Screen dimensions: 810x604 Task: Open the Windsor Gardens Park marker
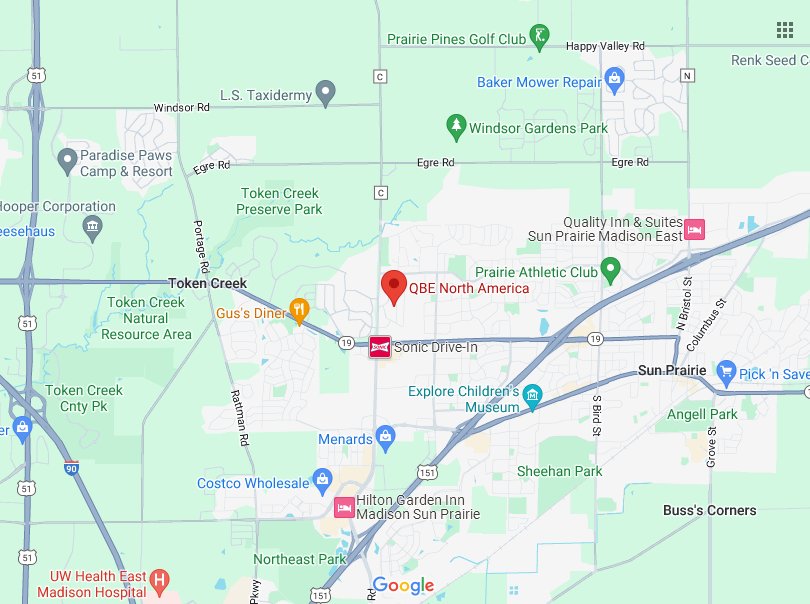coord(456,127)
